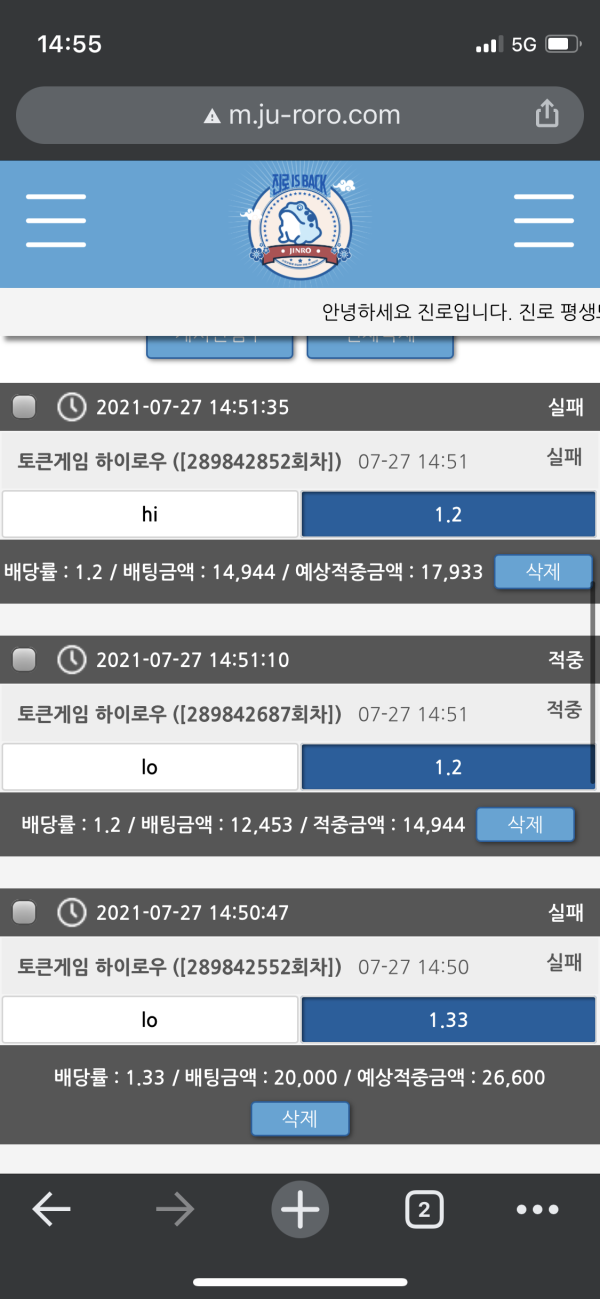600x1299 pixels.
Task: Delete the 14,944 bet record
Action: [x=543, y=572]
